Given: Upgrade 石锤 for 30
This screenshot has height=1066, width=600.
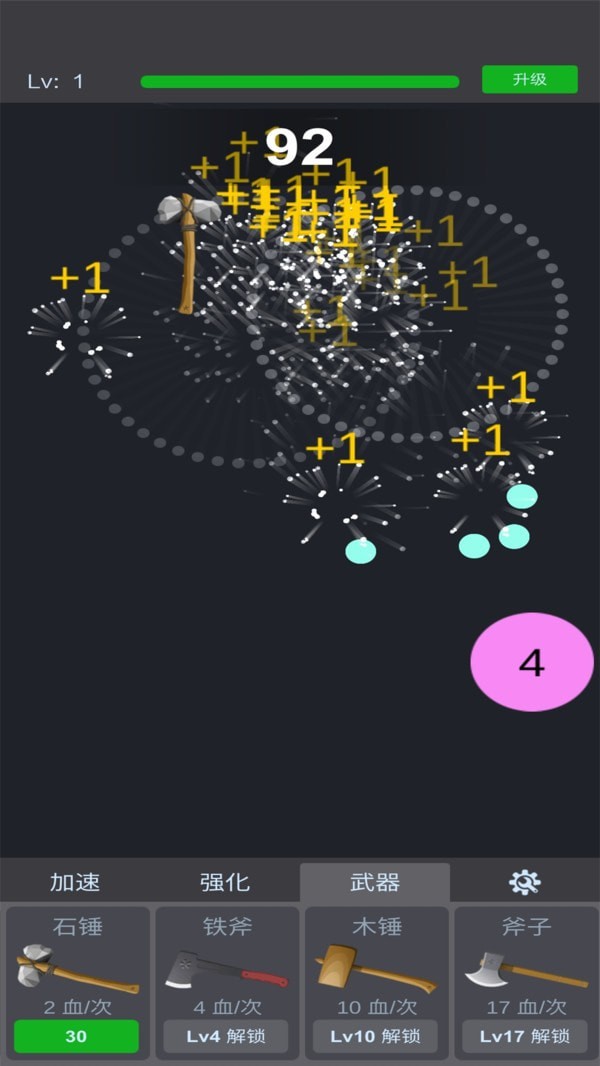Looking at the screenshot, I should coord(76,1036).
